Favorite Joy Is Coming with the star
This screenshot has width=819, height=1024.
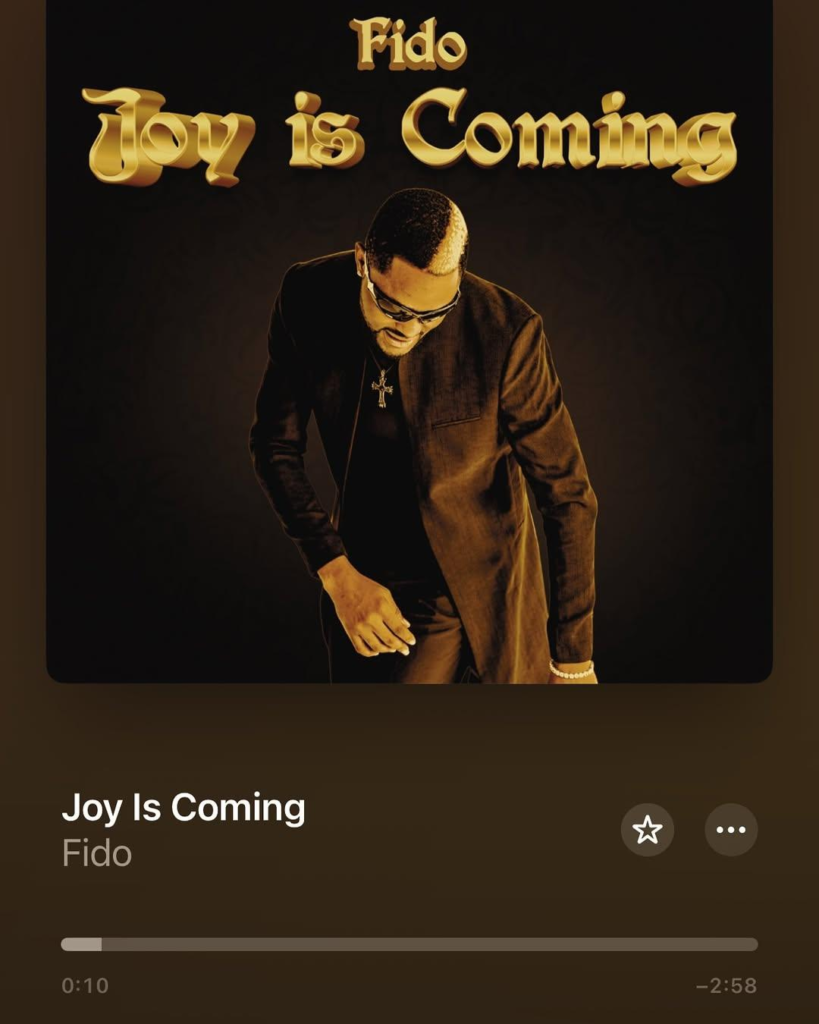pos(647,830)
